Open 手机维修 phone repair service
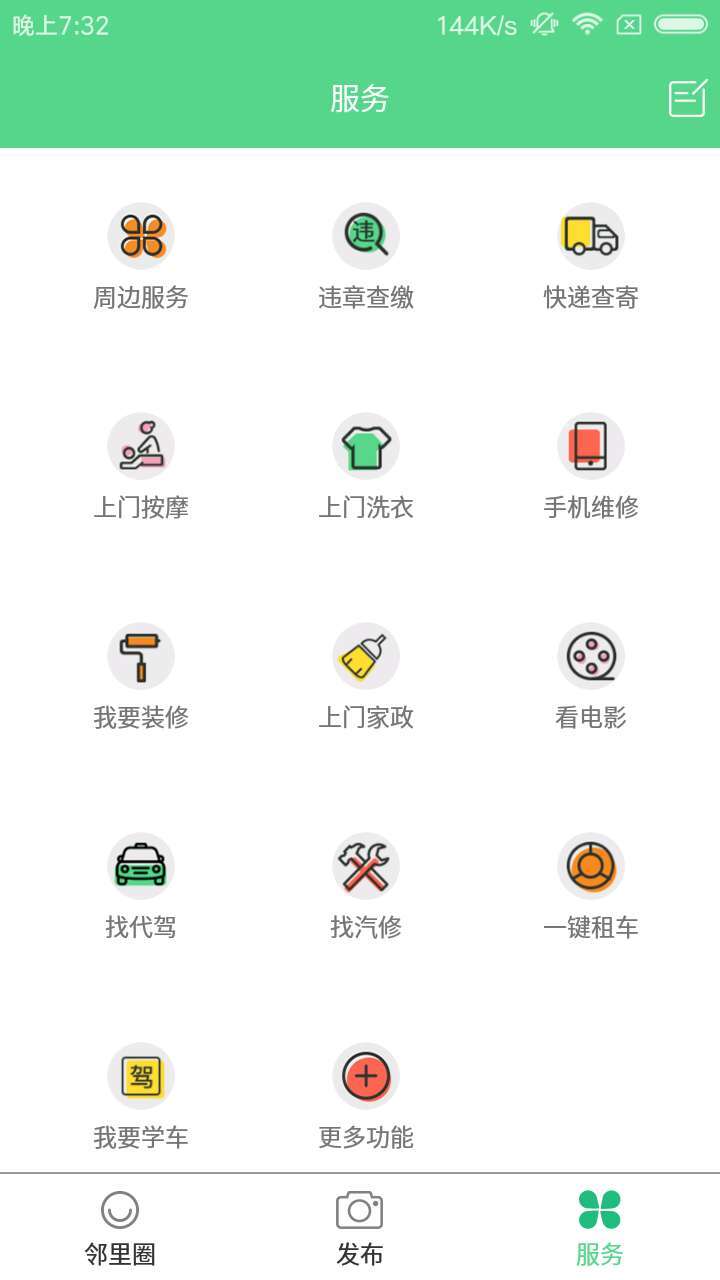 pos(591,445)
